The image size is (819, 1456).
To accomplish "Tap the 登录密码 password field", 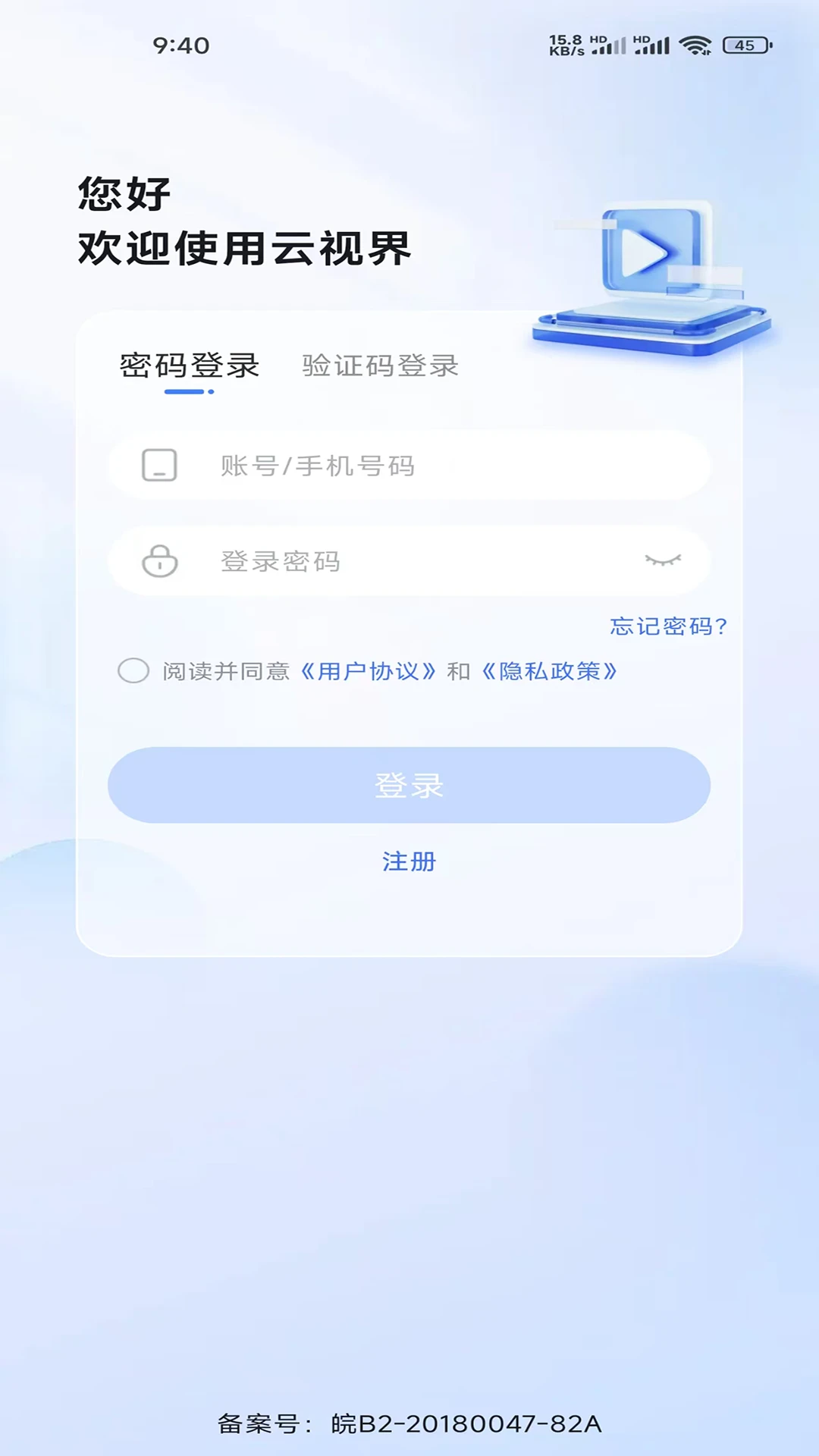I will click(409, 560).
